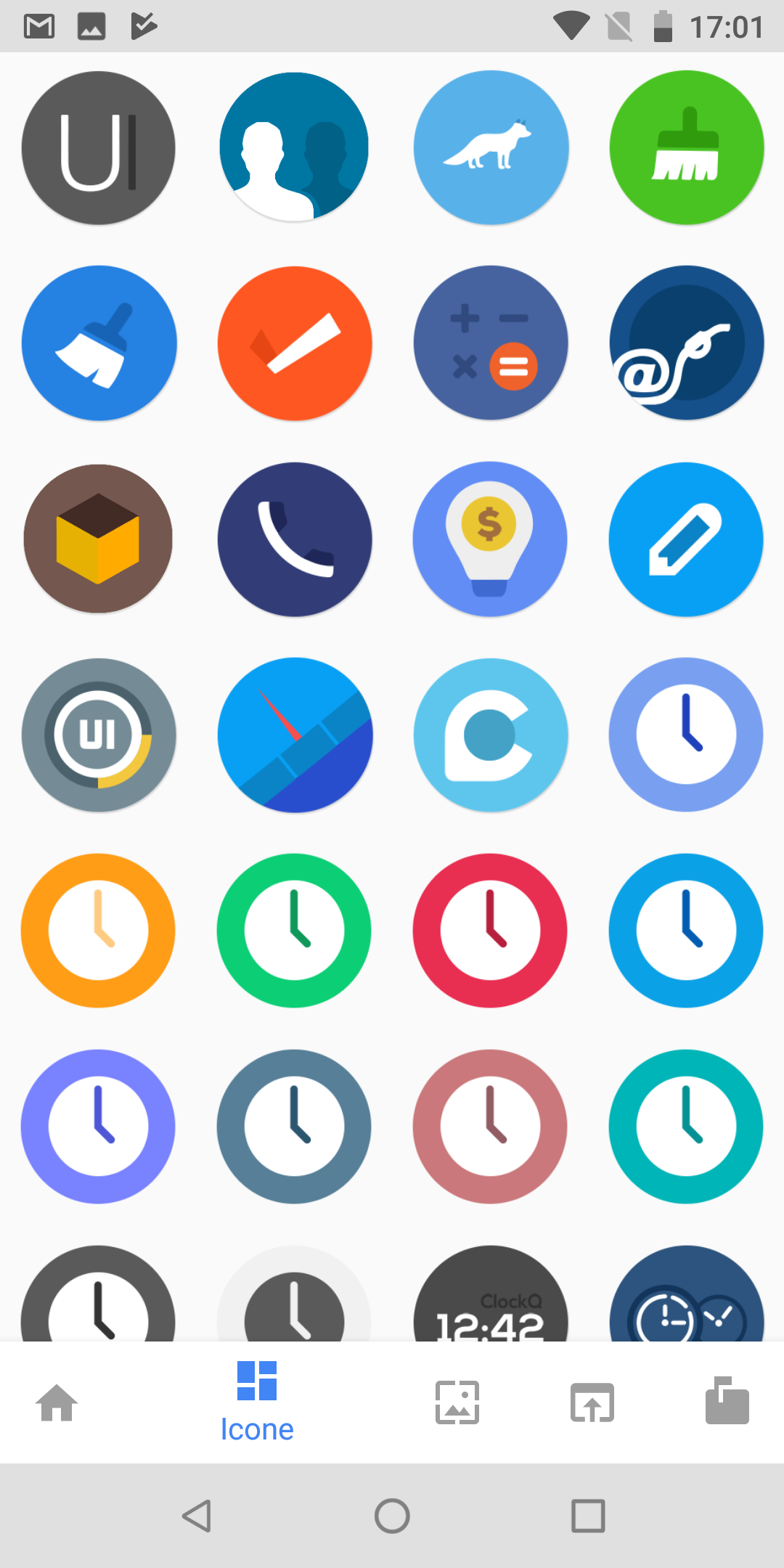Tap the white fox icon
784x1568 pixels.
pos(491,147)
